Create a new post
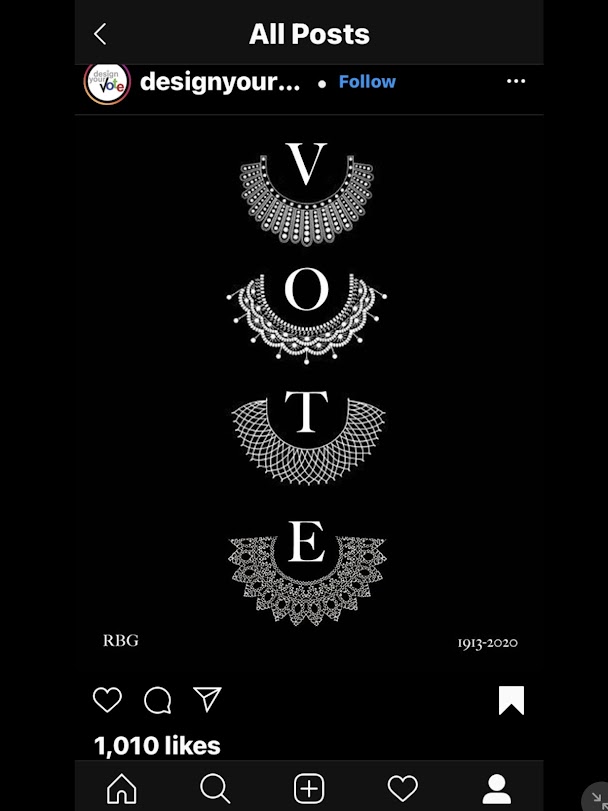608x811 pixels. click(x=309, y=788)
